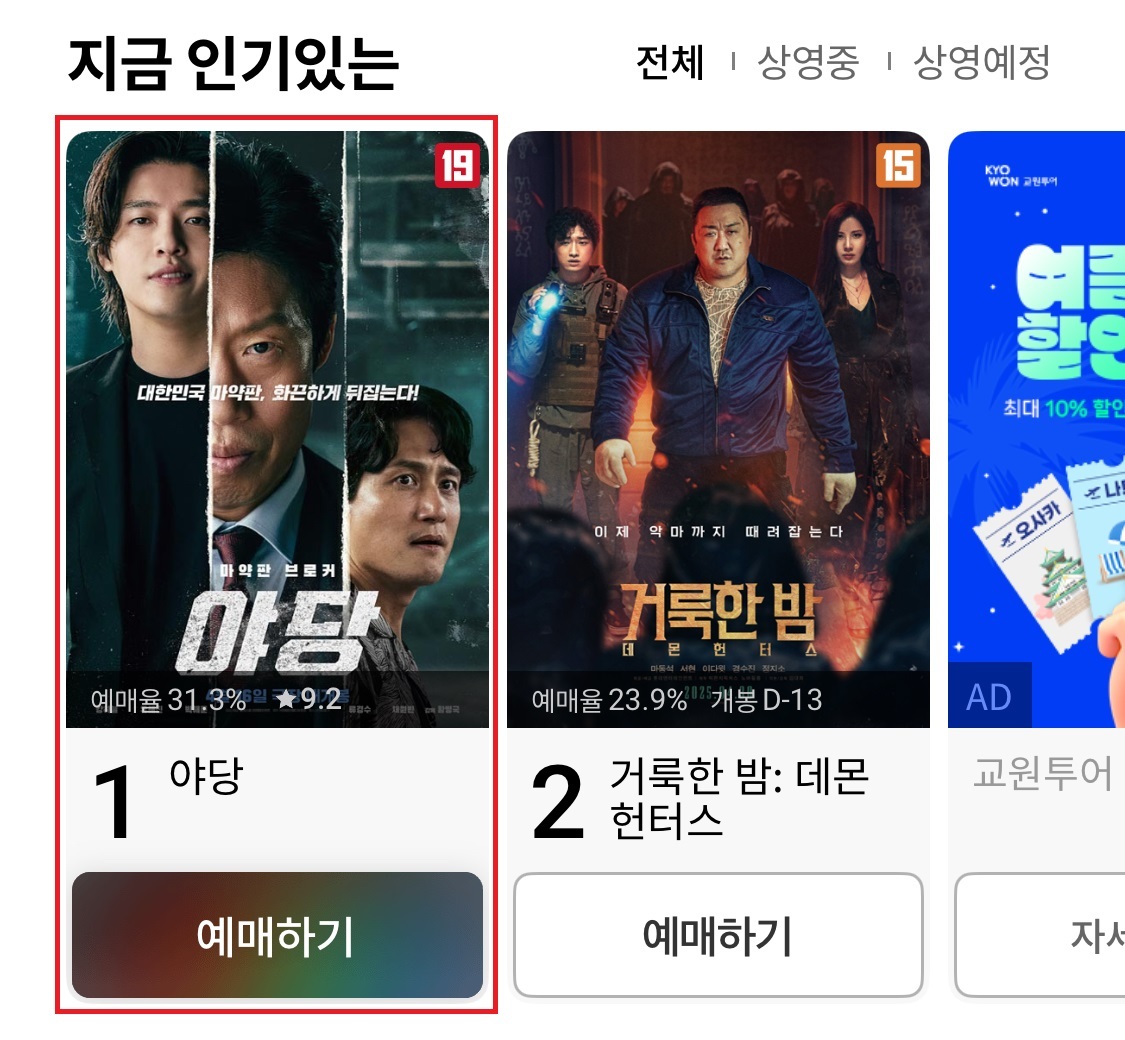Book tickets for 야당 with 예매하기

pos(277,935)
